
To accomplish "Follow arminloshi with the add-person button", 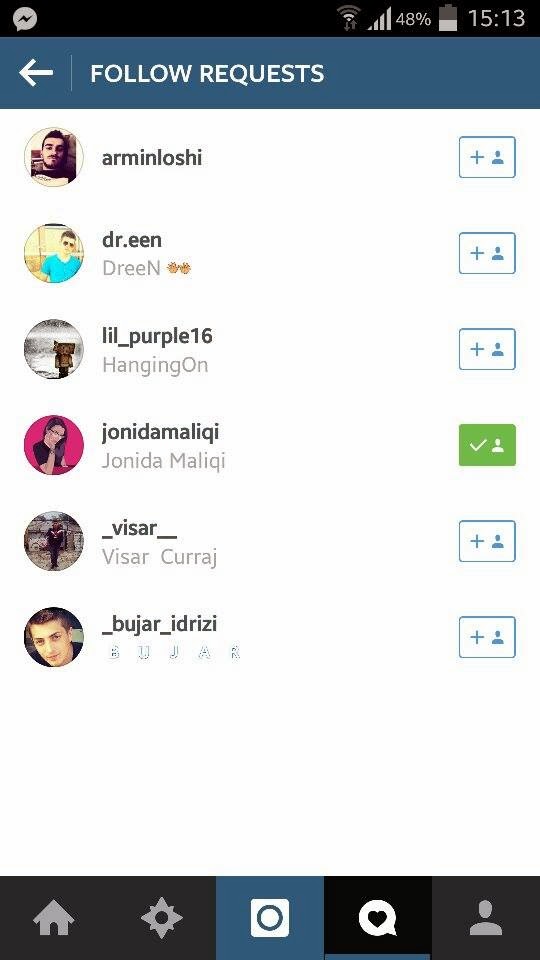I will (487, 157).
